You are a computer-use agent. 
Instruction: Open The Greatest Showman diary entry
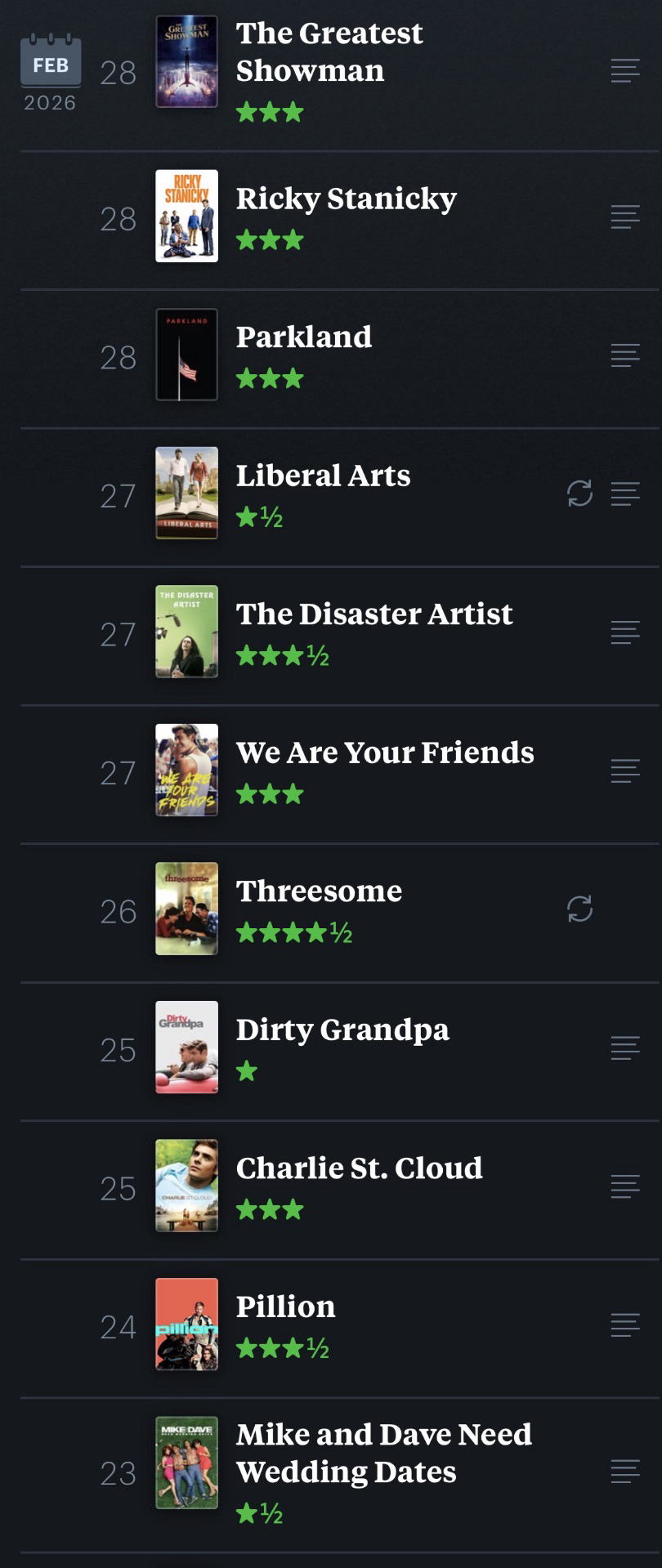(329, 51)
